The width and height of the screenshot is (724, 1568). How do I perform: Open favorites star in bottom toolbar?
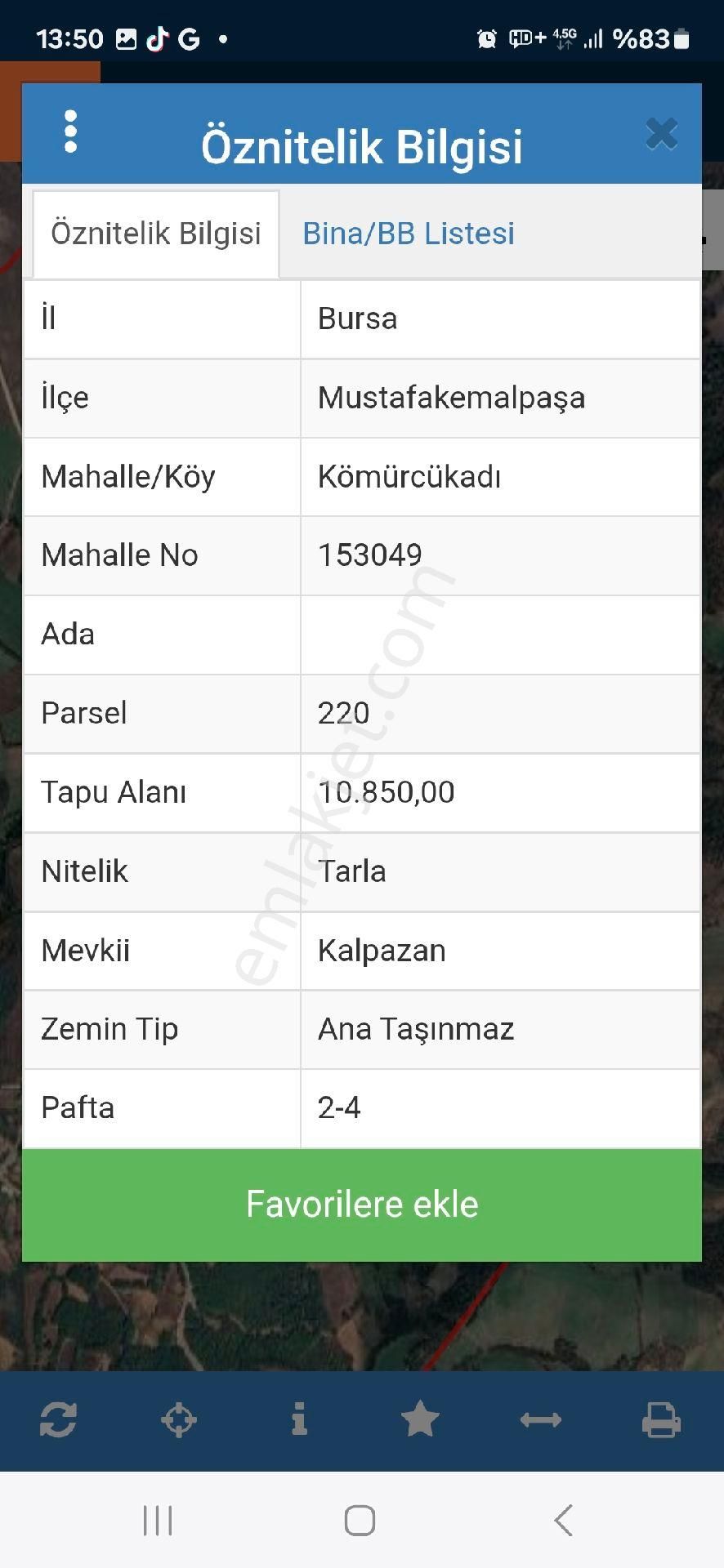click(x=420, y=1419)
